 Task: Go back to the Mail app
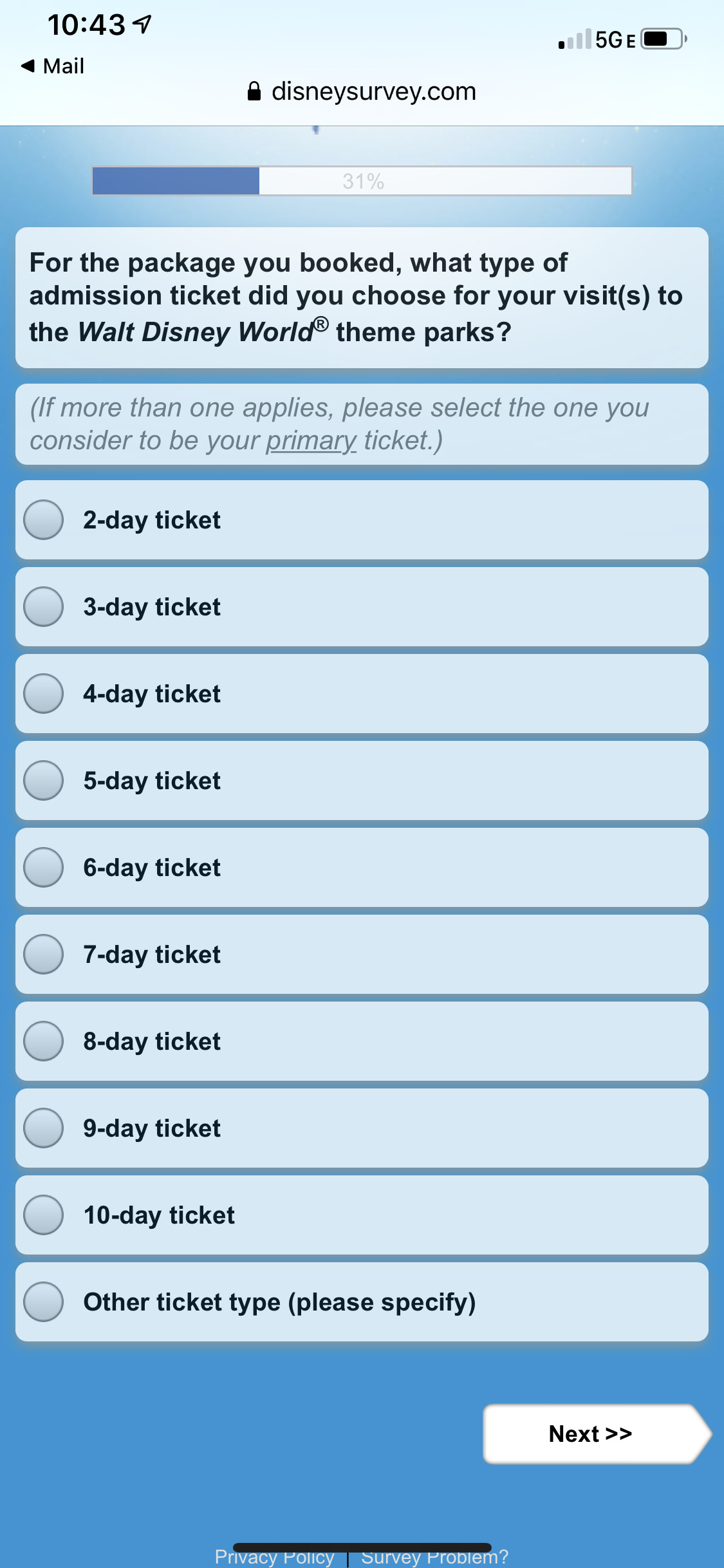[x=53, y=66]
